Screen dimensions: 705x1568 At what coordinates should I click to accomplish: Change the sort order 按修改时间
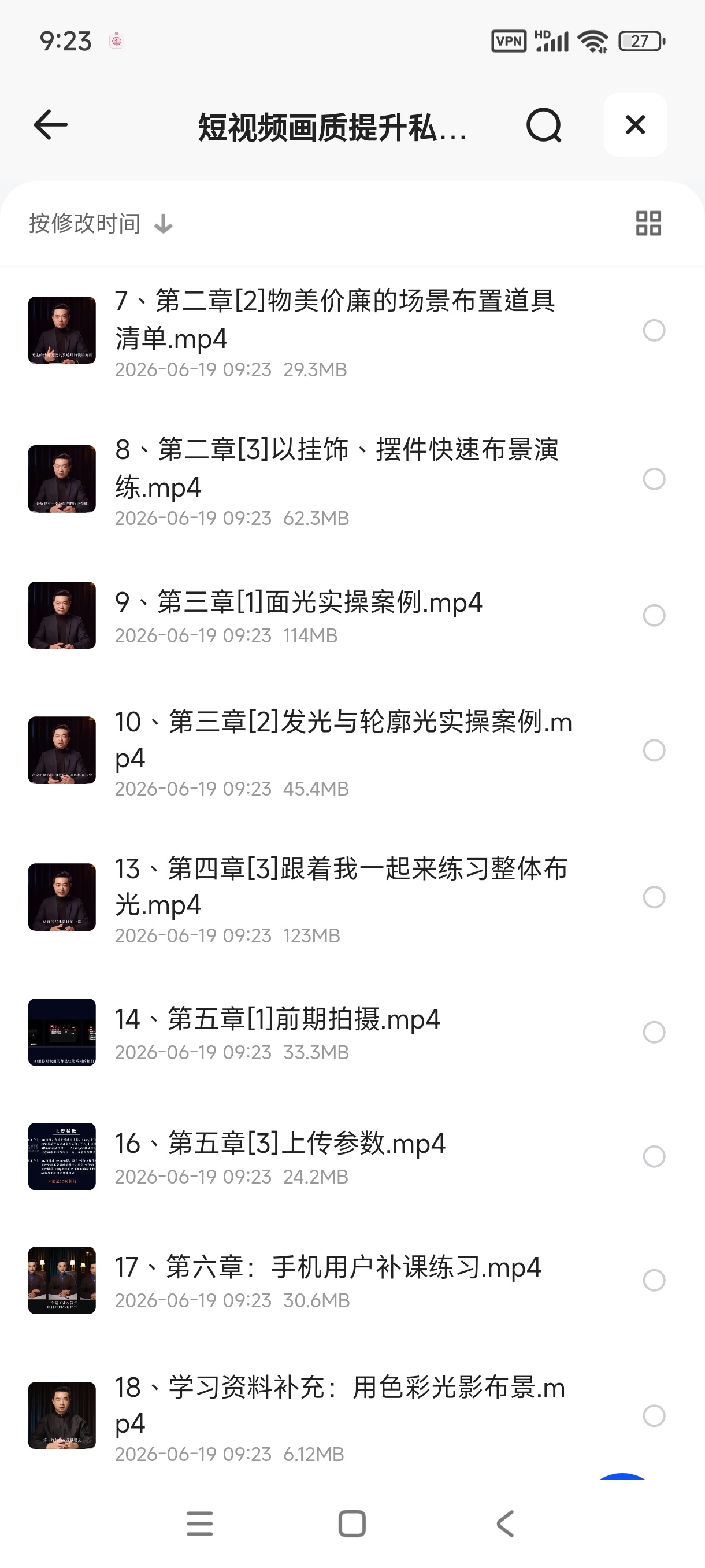point(101,223)
